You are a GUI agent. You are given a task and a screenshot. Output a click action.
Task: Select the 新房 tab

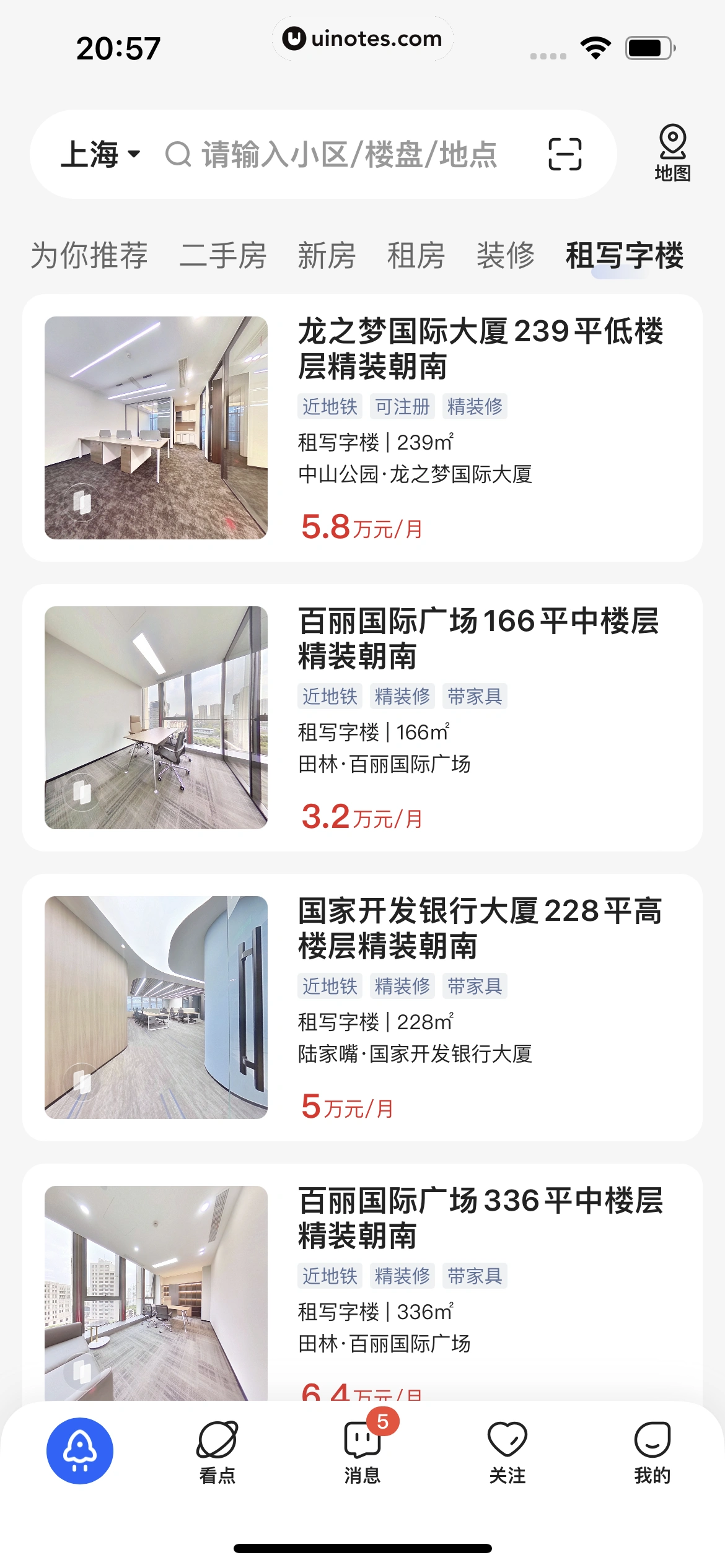pos(327,255)
